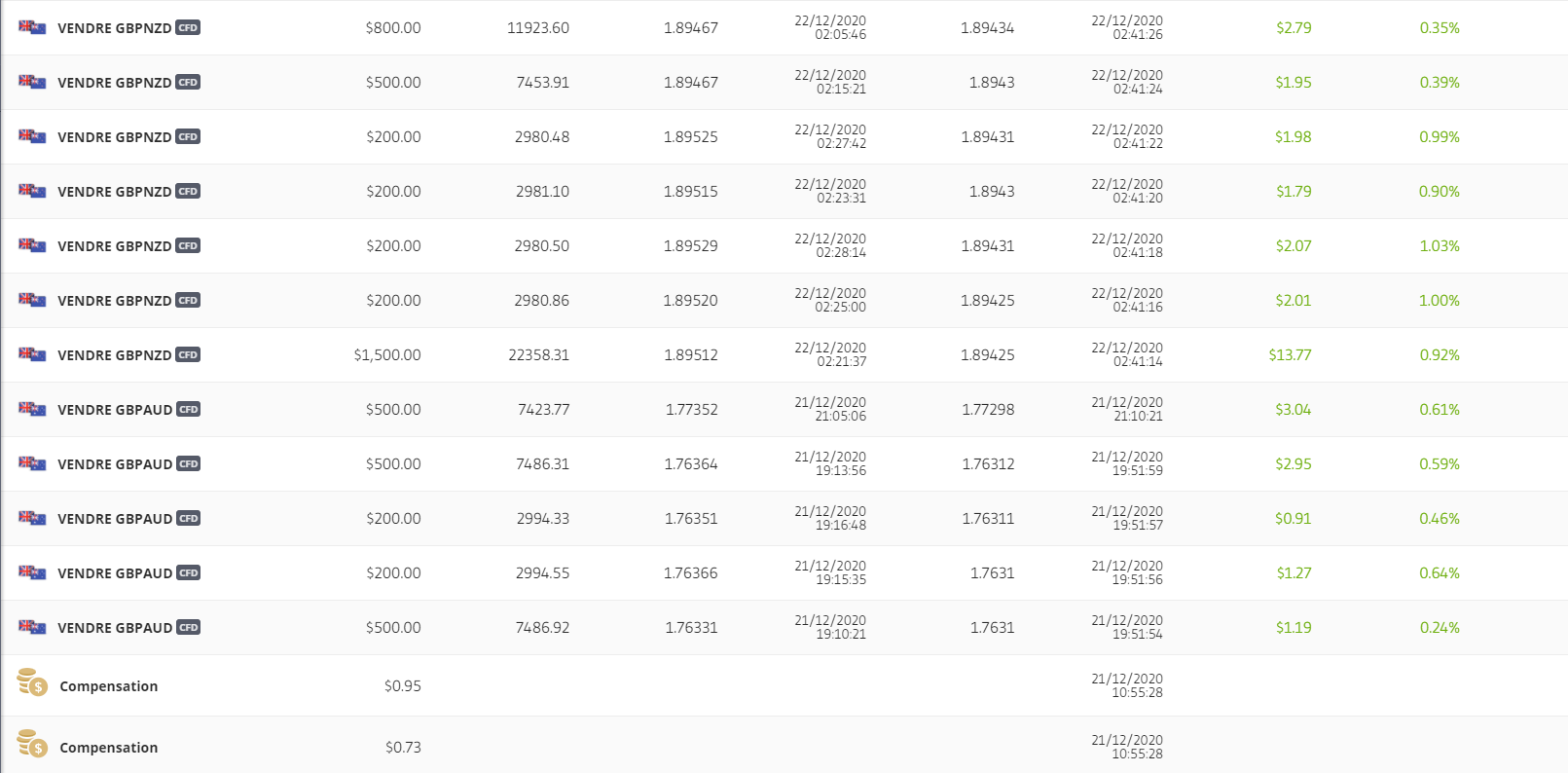Image resolution: width=1568 pixels, height=773 pixels.
Task: Open the GBPNZD trade with 1.00% gain
Action: pos(114,301)
